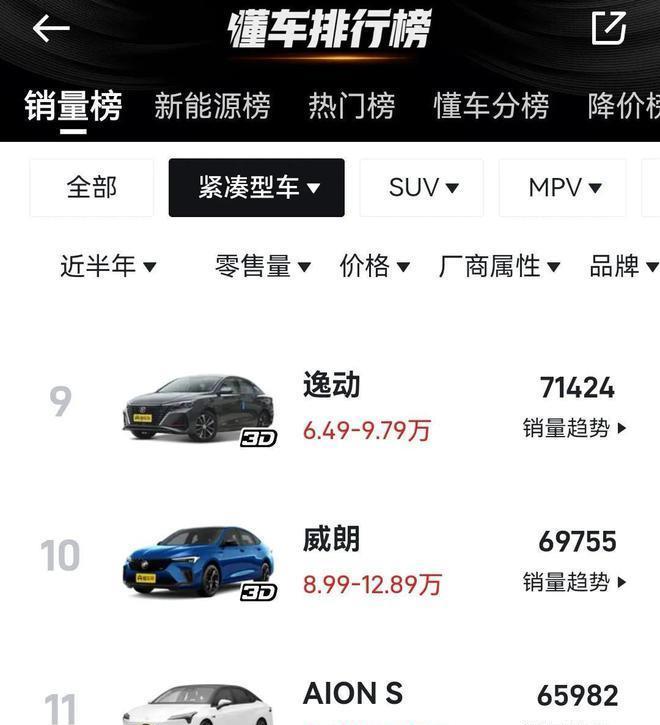View 销量趋势 for 威朗
The height and width of the screenshot is (725, 660).
click(575, 582)
